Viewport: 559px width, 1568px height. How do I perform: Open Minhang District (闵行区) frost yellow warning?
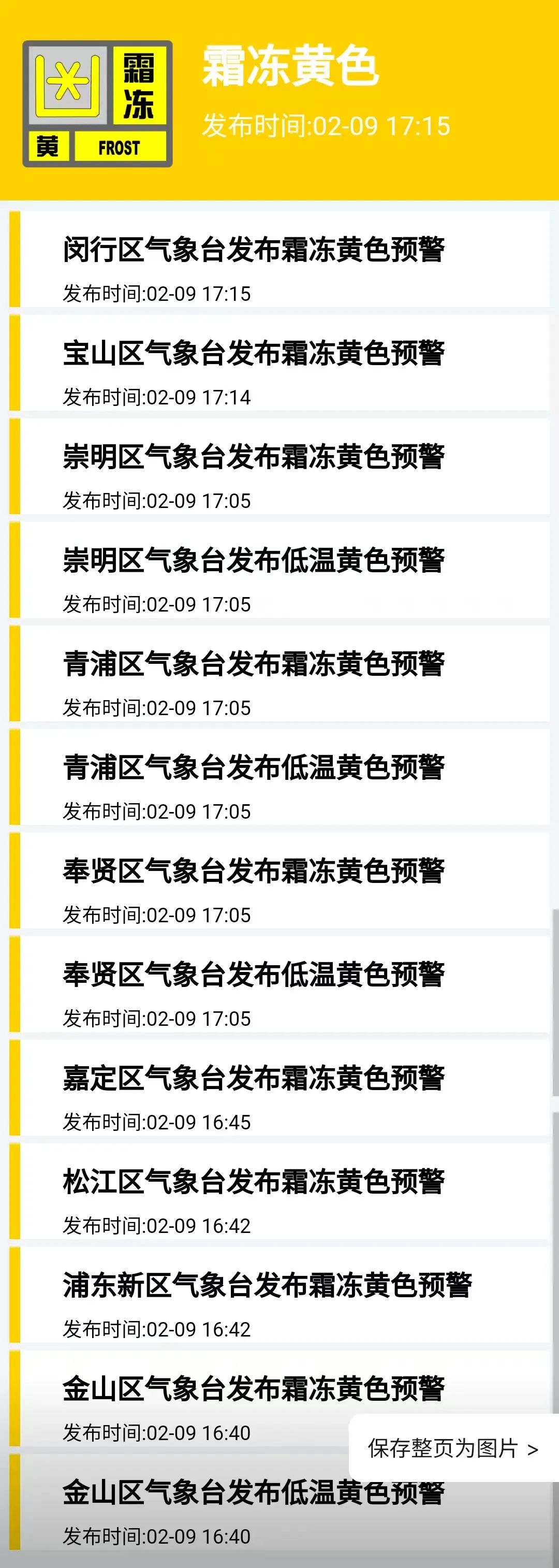point(254,251)
